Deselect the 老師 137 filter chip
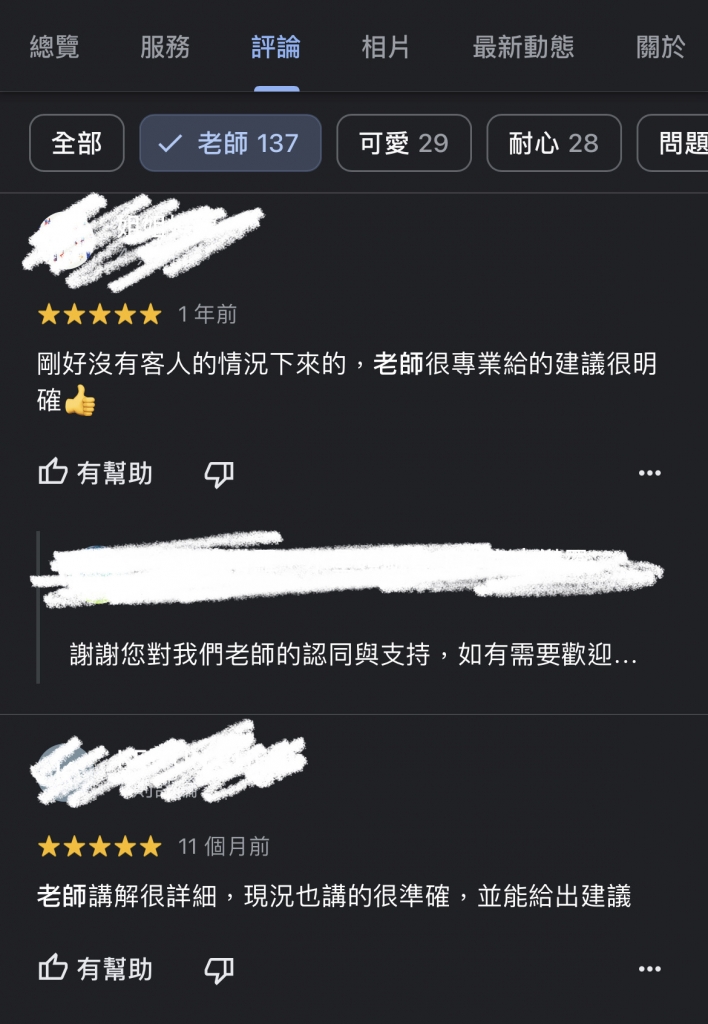Viewport: 708px width, 1024px height. pos(230,143)
